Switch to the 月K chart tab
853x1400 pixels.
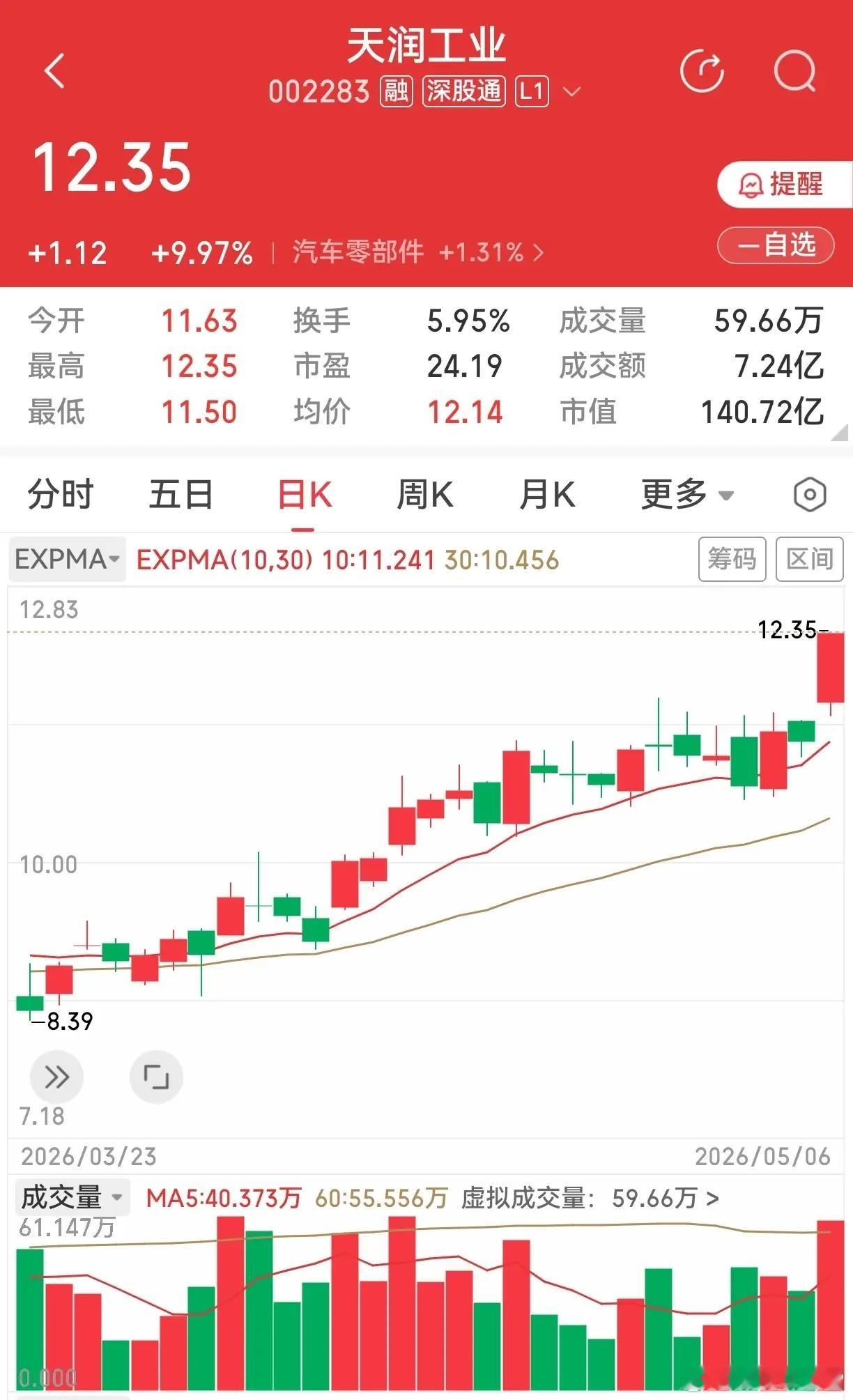click(x=547, y=495)
